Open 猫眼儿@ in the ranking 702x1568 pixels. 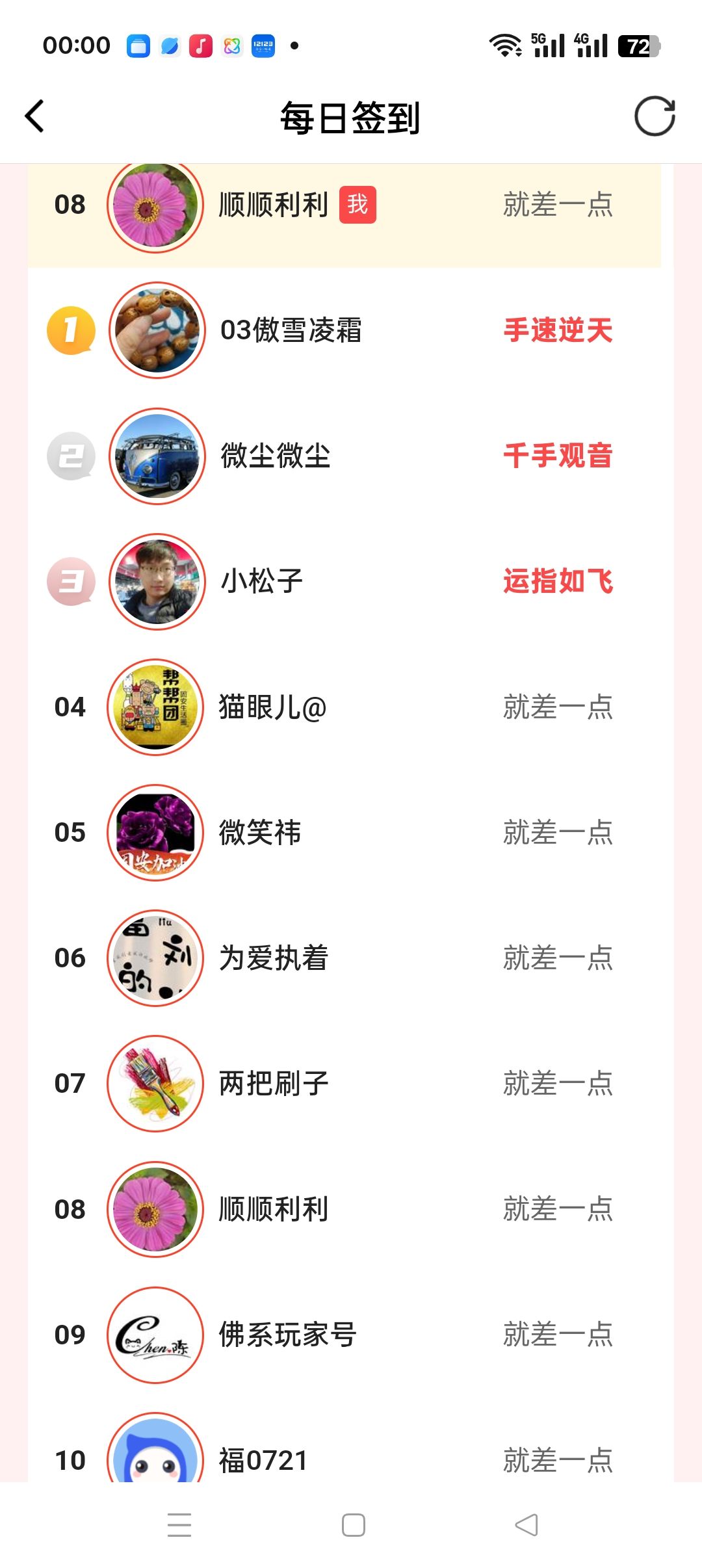click(x=351, y=707)
